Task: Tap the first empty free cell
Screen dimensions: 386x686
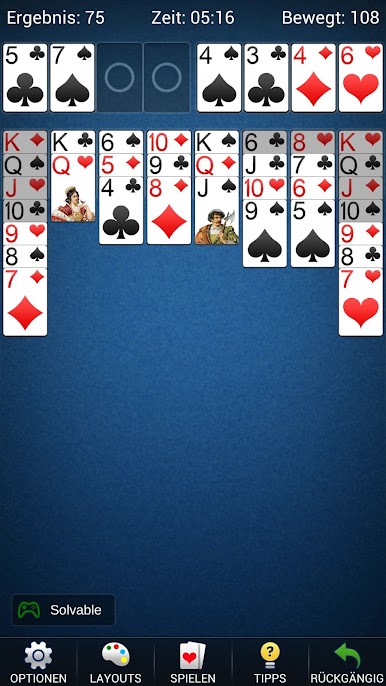Action: [119, 77]
